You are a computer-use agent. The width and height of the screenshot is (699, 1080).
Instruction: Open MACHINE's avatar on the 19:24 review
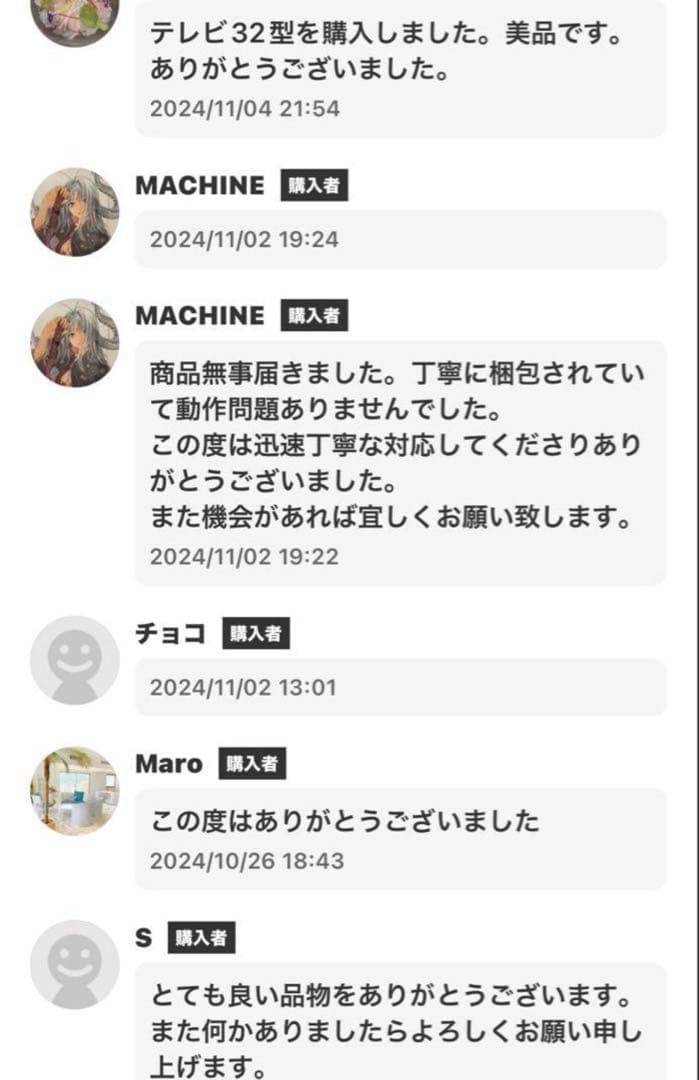pos(75,212)
